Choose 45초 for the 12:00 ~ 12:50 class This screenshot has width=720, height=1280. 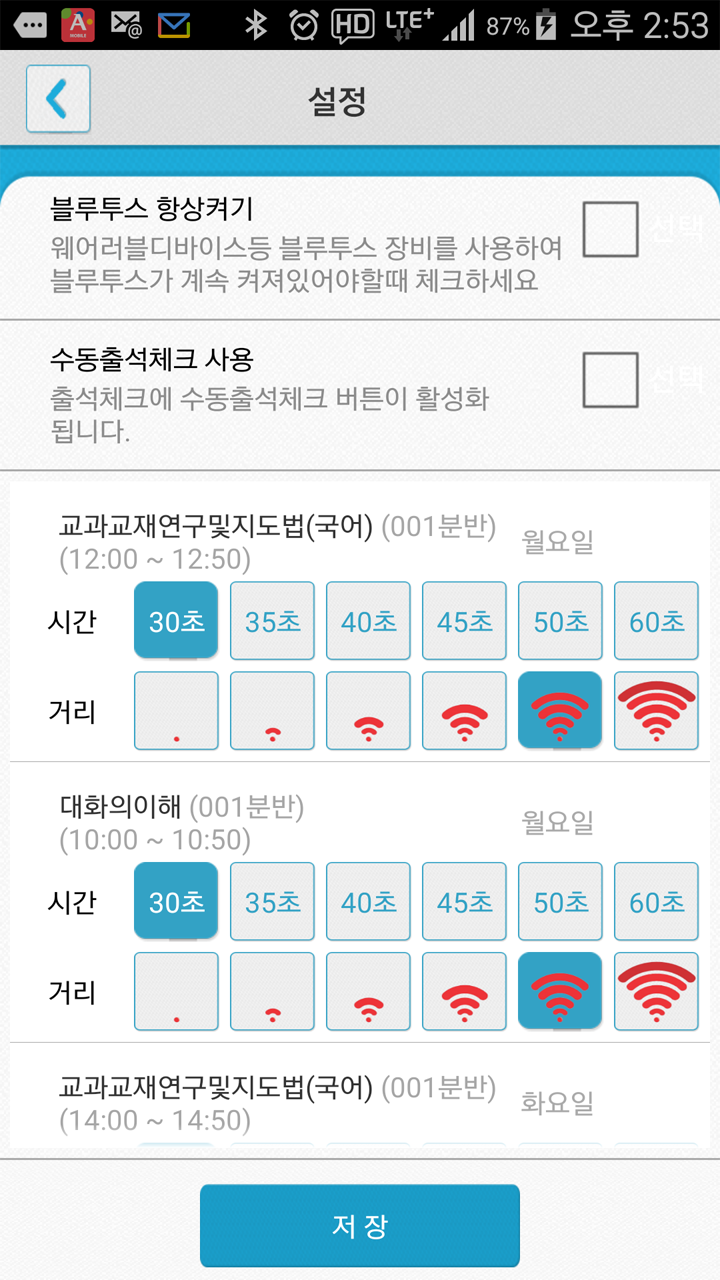point(465,621)
